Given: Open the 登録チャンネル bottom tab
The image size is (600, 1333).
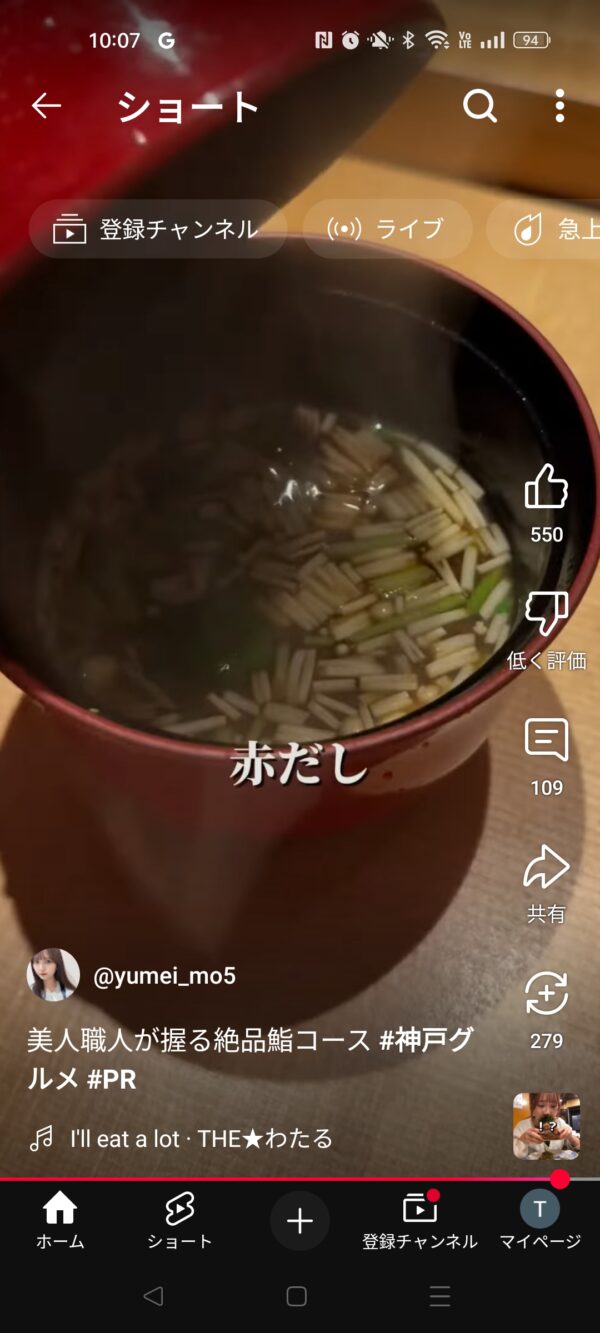Looking at the screenshot, I should click(x=420, y=1221).
